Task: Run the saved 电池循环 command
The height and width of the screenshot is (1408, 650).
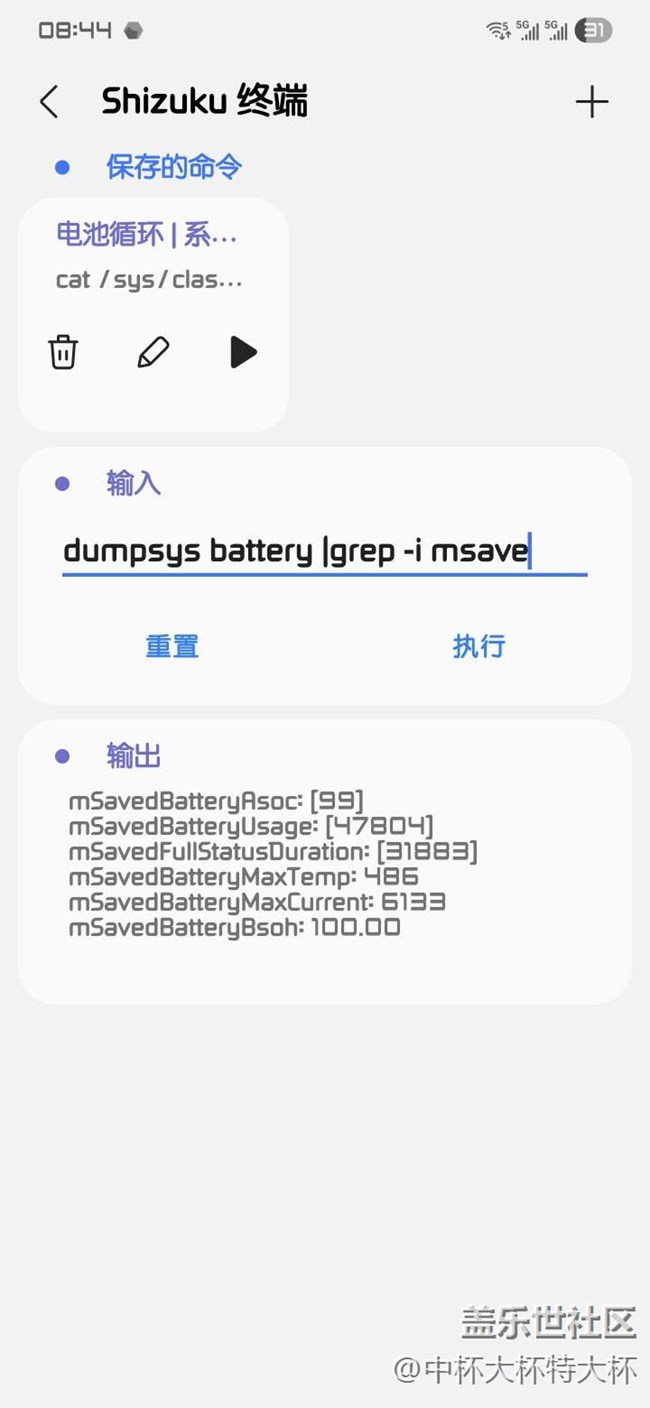Action: point(243,352)
